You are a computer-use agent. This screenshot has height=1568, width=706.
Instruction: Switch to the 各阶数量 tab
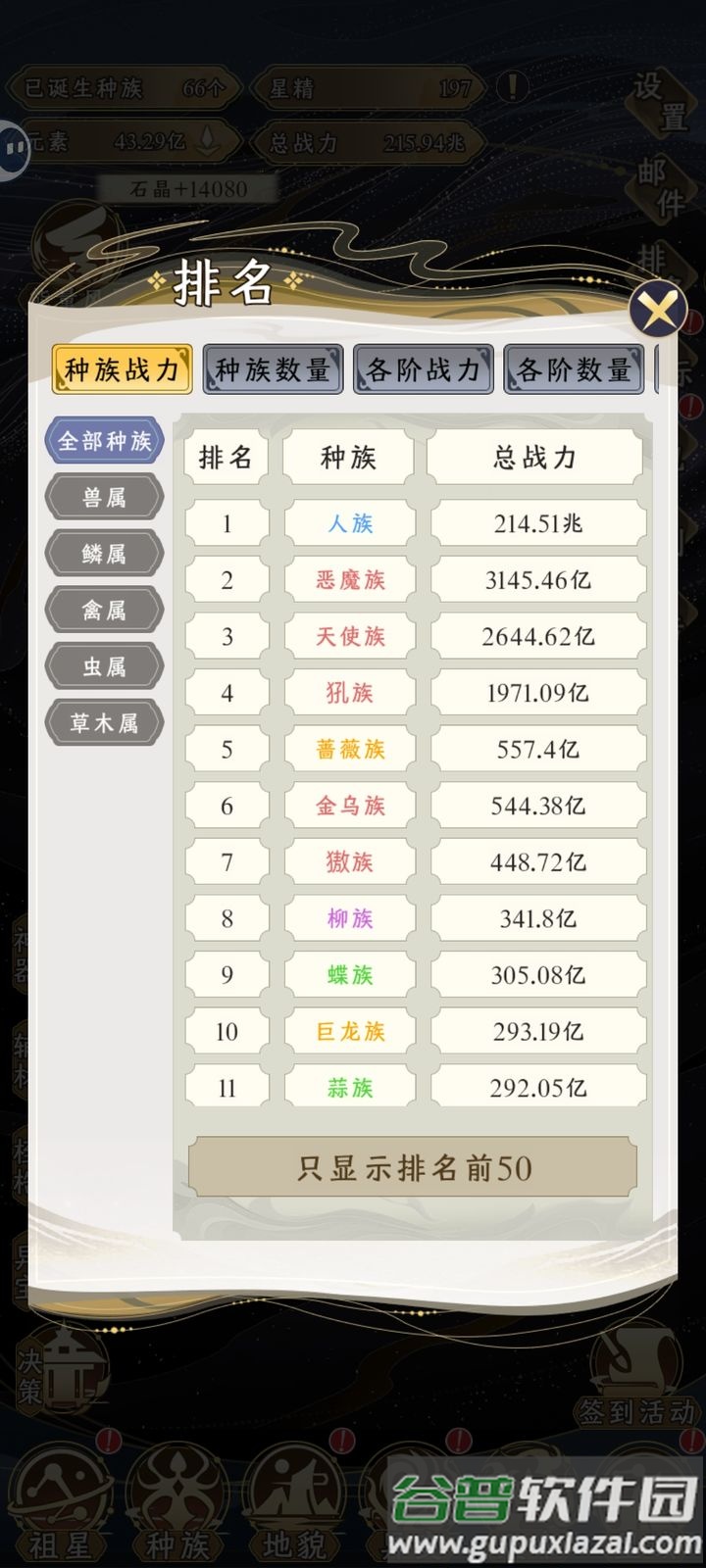tap(574, 369)
